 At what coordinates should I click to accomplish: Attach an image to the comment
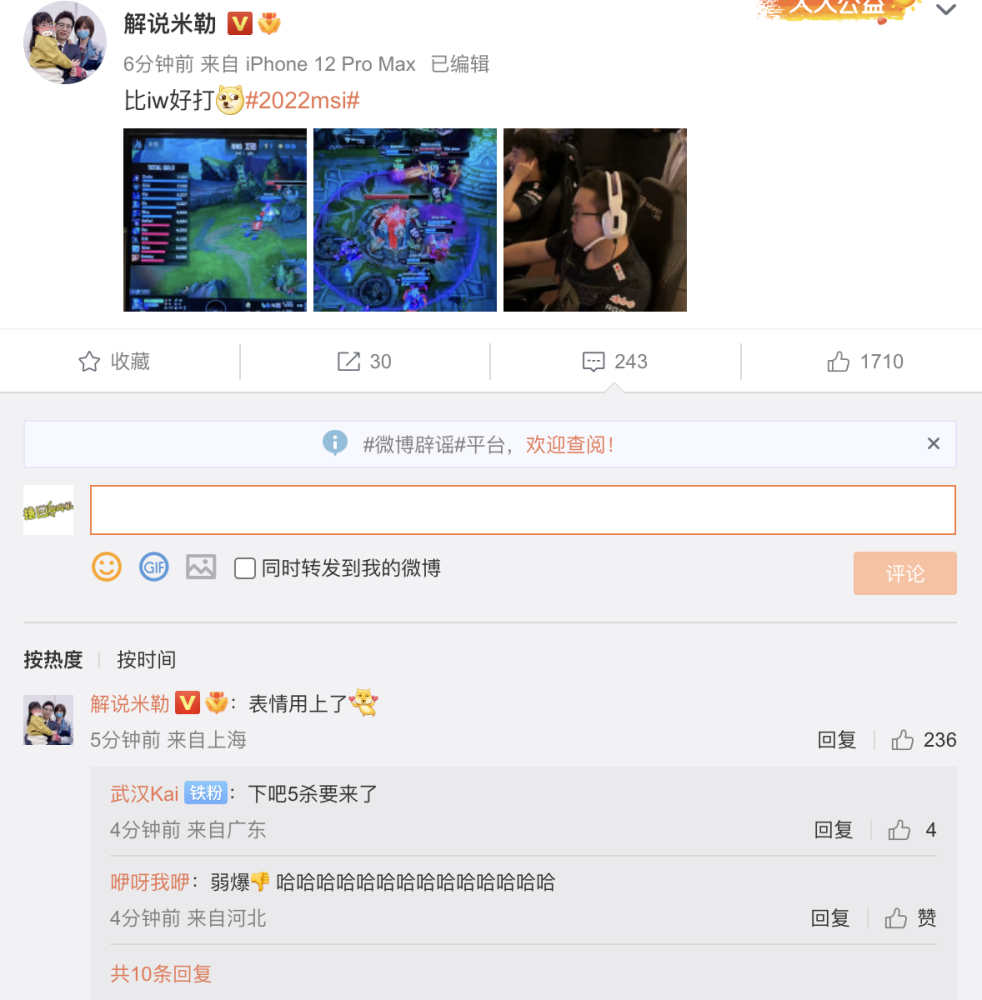point(201,567)
